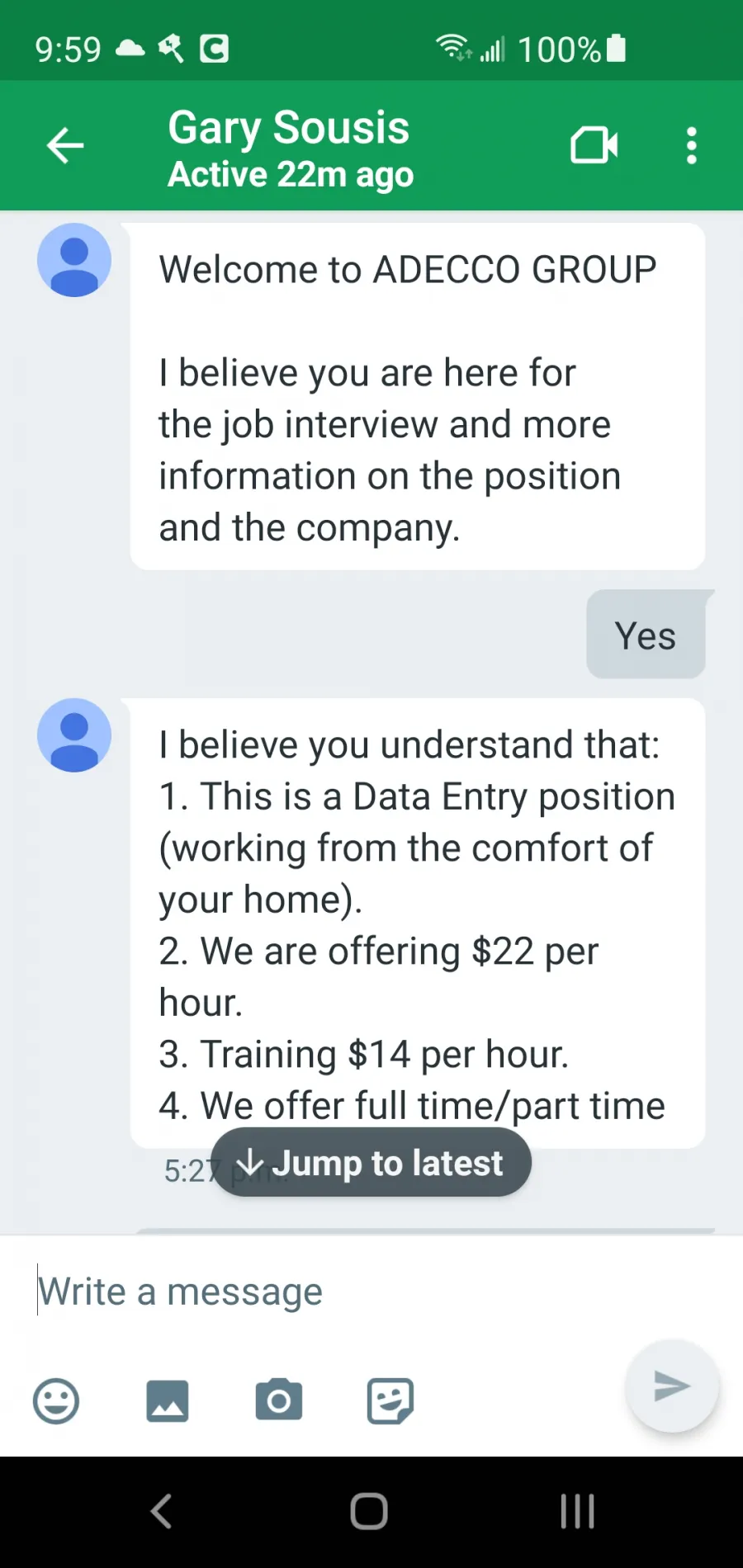
Task: Focus the Write a message field
Action: (330, 1291)
